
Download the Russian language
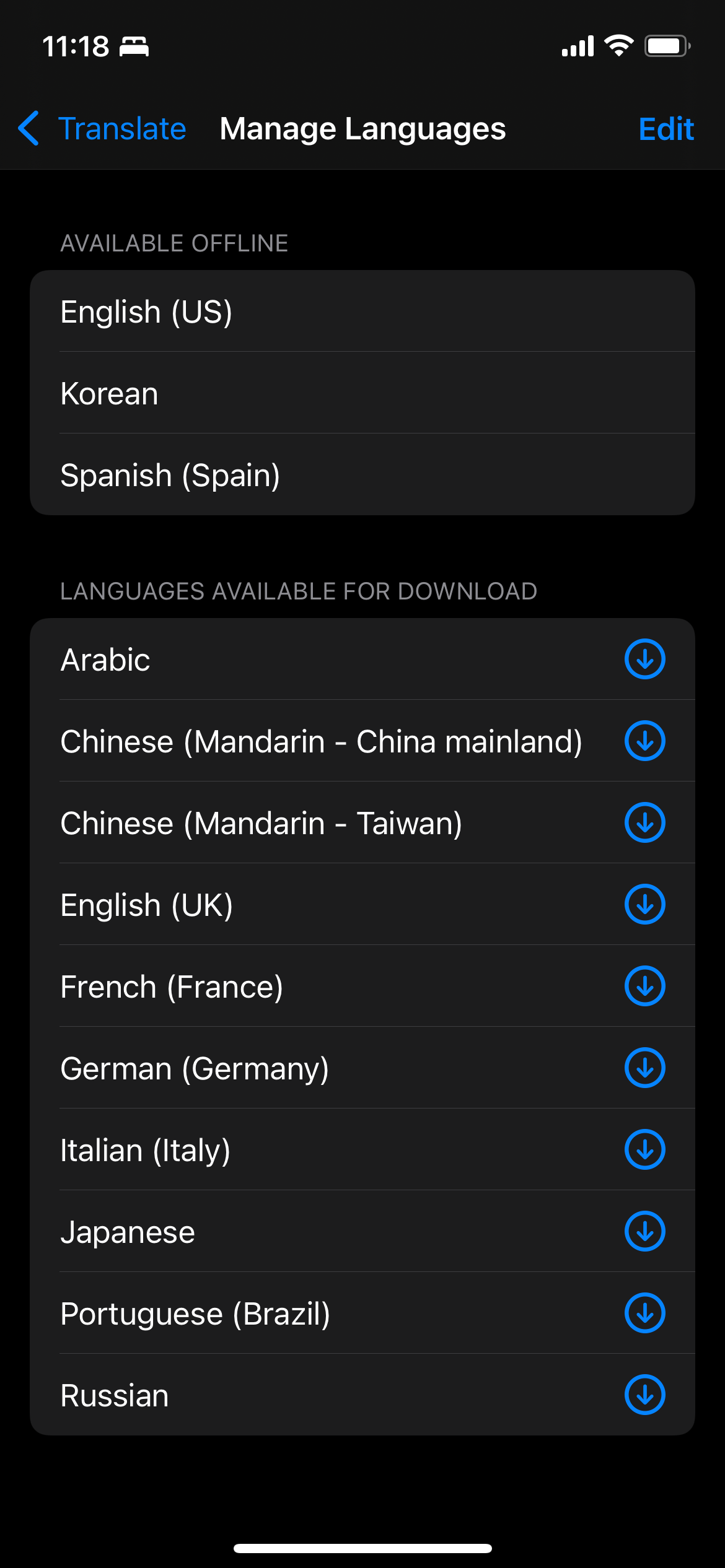point(644,1395)
